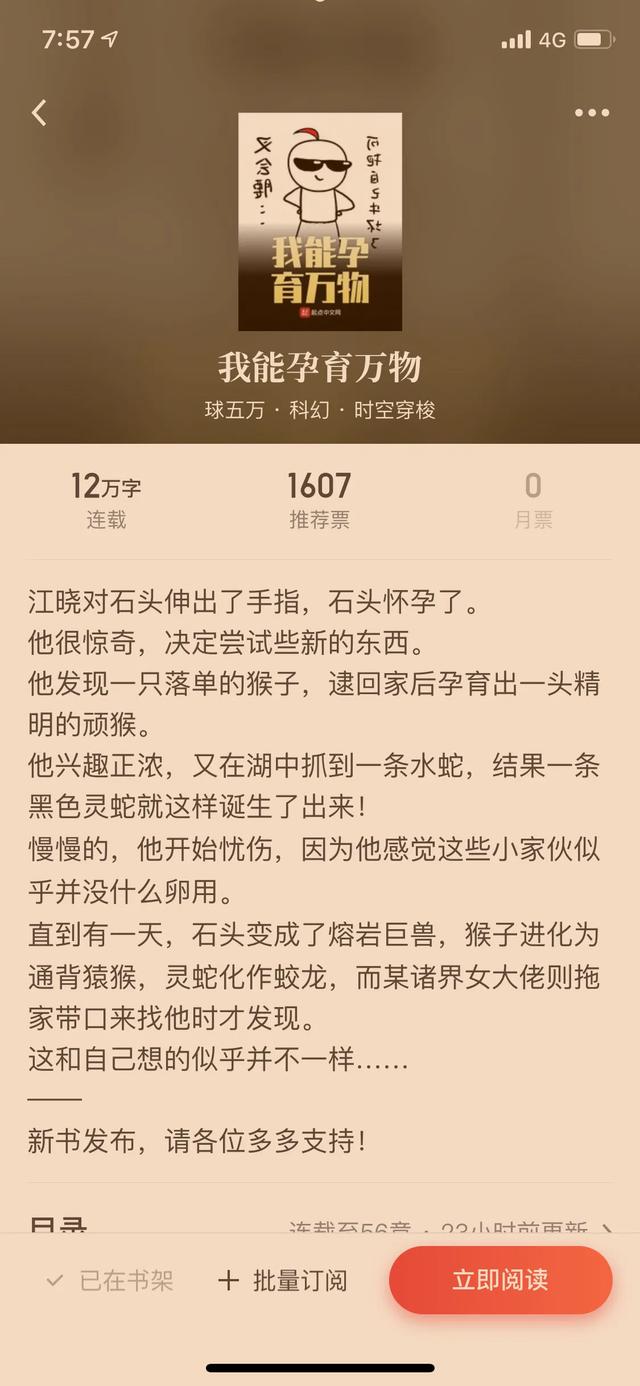
Task: Open 批量订阅 batch subscription
Action: (283, 1281)
